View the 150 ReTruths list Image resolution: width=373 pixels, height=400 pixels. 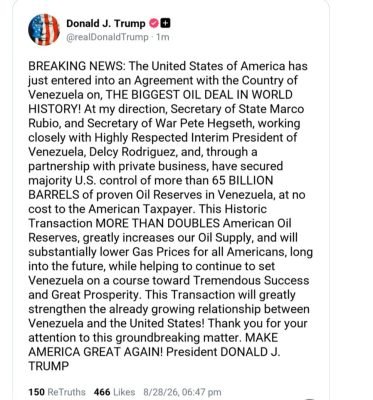pos(57,392)
